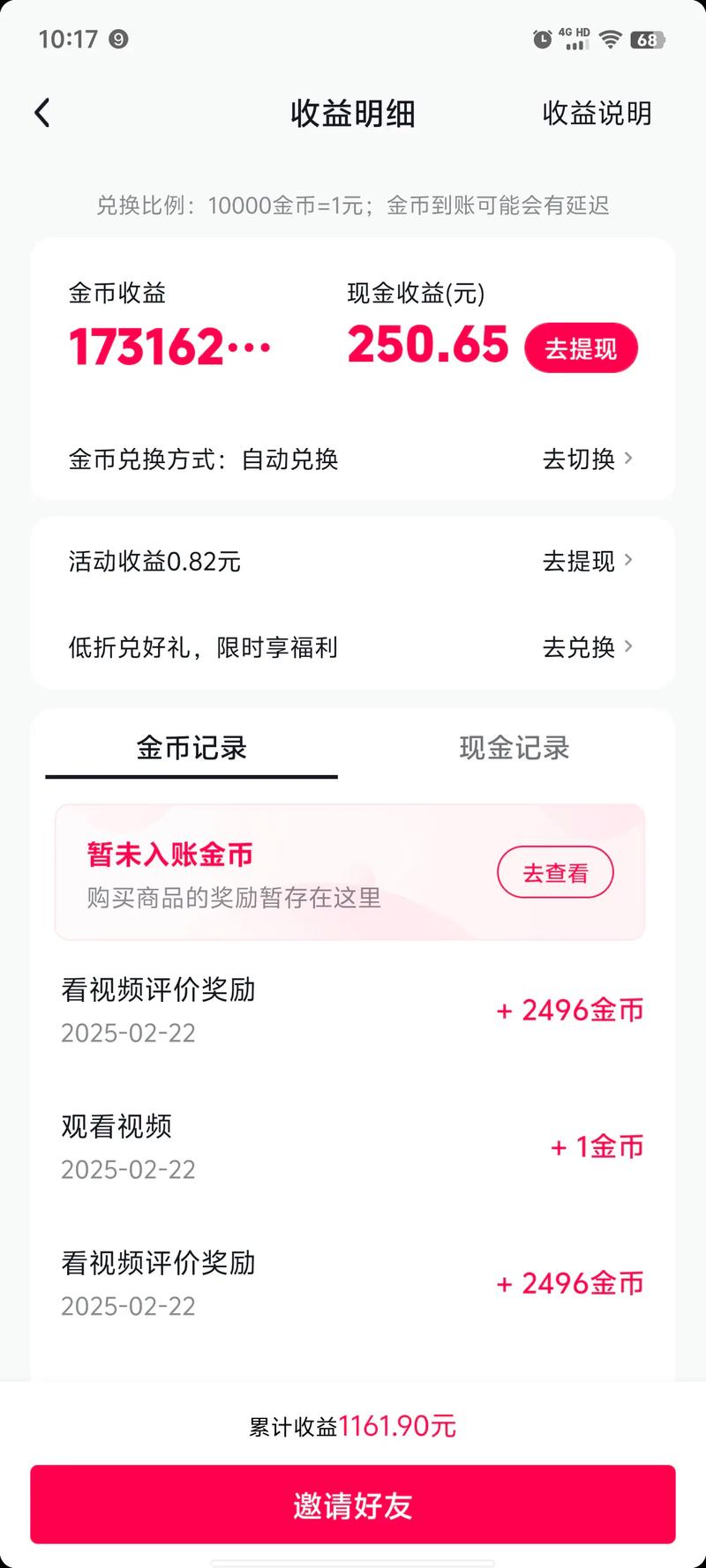
Task: Open 收益说明 earnings explanation
Action: point(597,114)
